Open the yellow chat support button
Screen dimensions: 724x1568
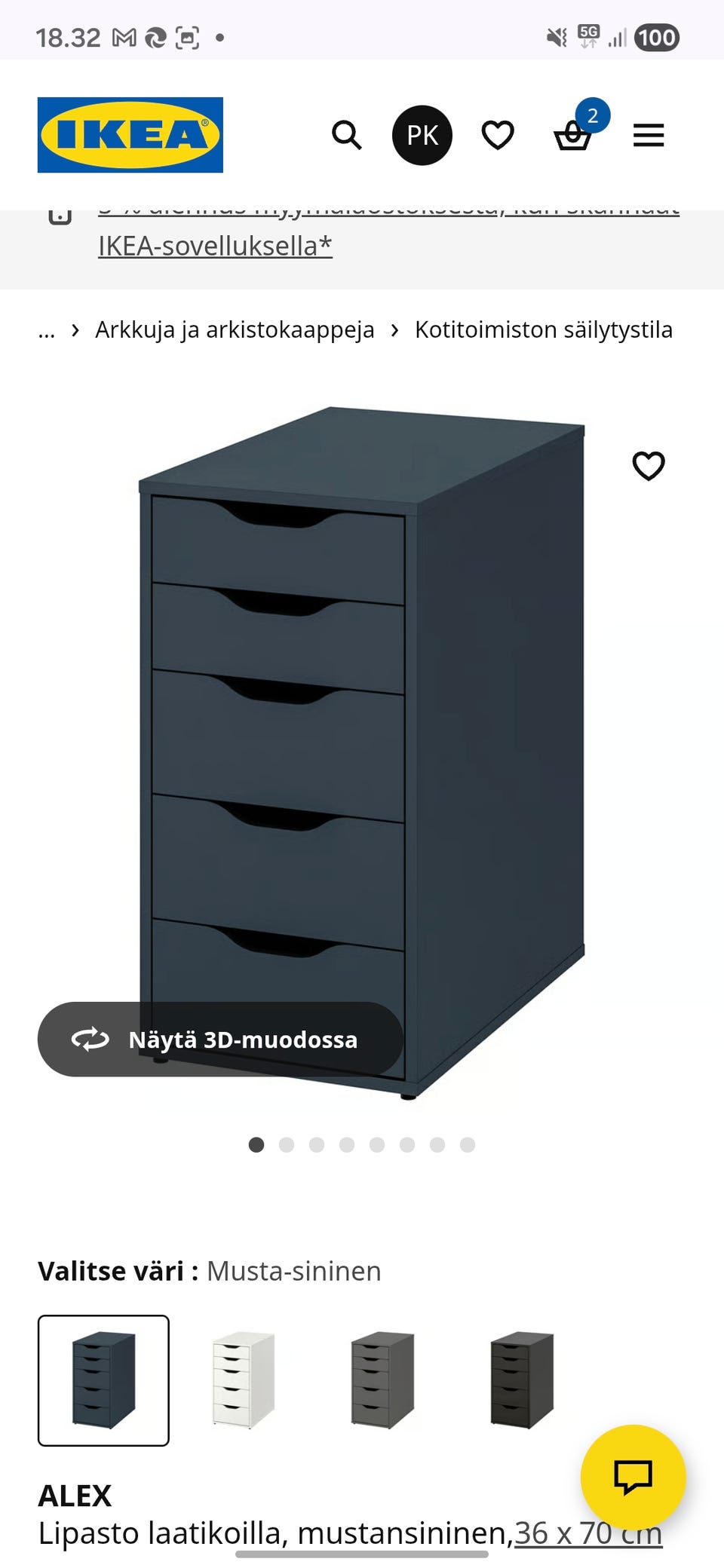tap(633, 1478)
